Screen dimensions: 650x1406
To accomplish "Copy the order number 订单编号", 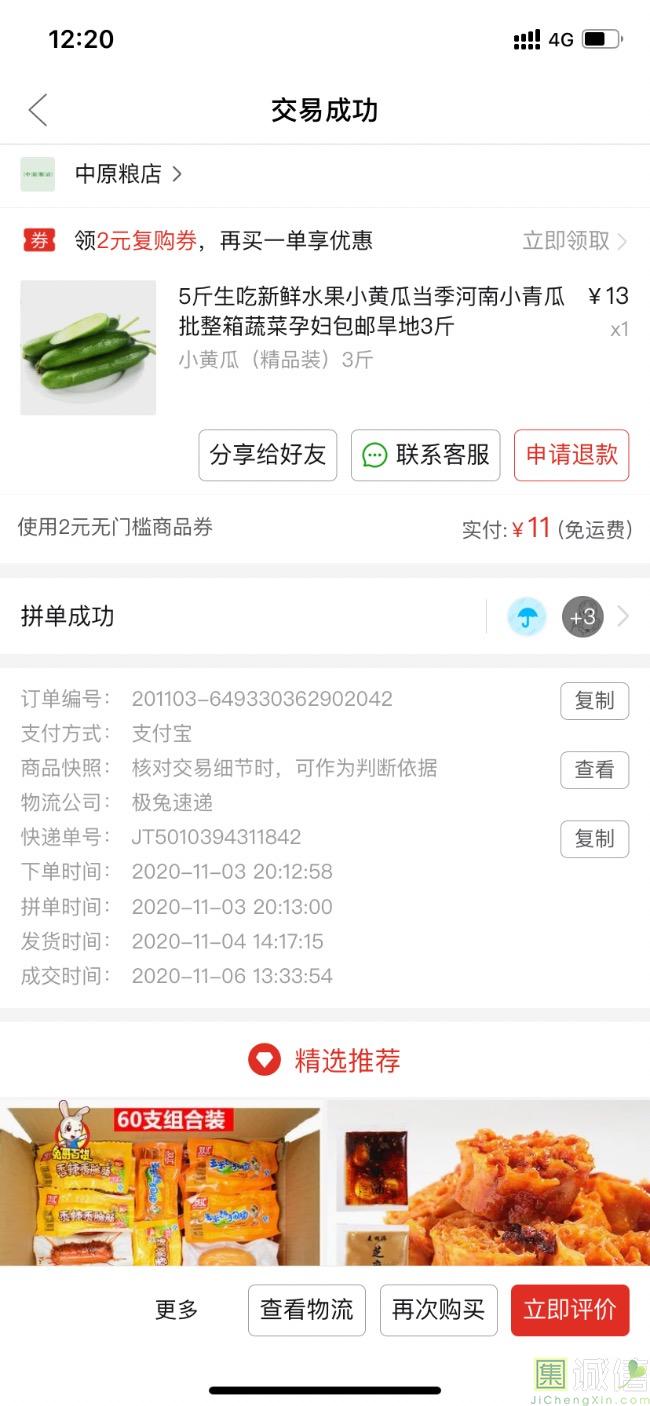I will coord(594,701).
